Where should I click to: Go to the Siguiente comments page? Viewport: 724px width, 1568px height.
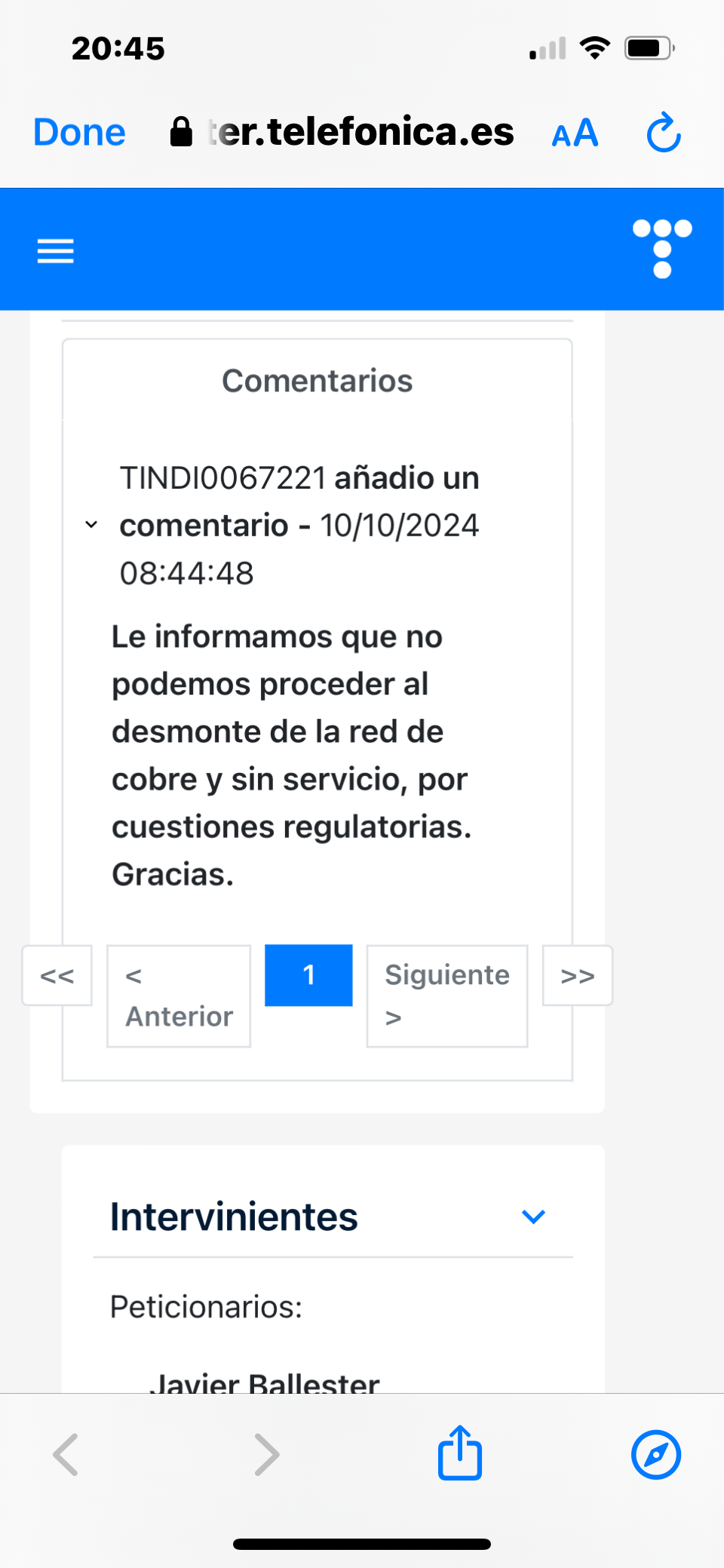[446, 996]
